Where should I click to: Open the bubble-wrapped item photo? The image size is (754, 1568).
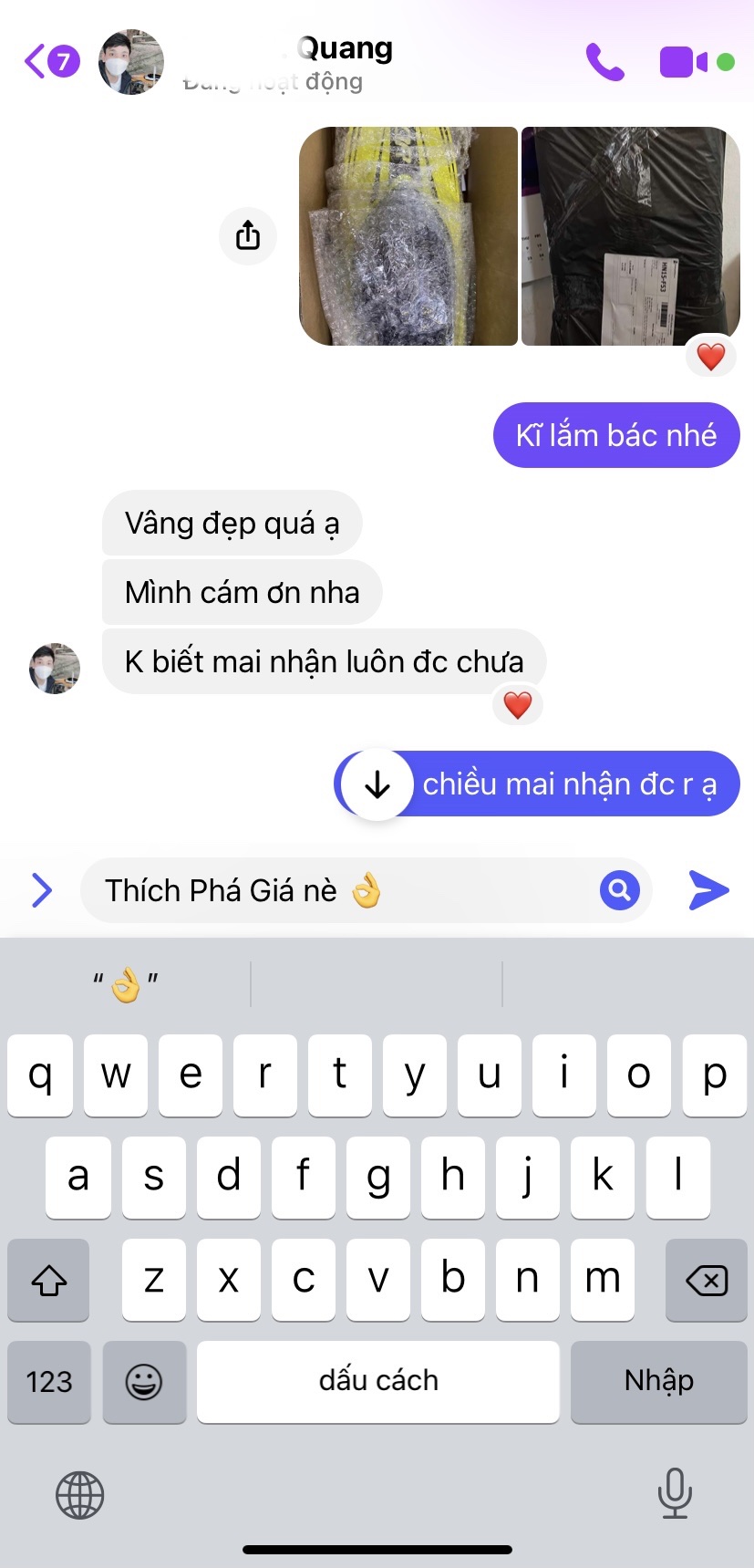pos(408,236)
